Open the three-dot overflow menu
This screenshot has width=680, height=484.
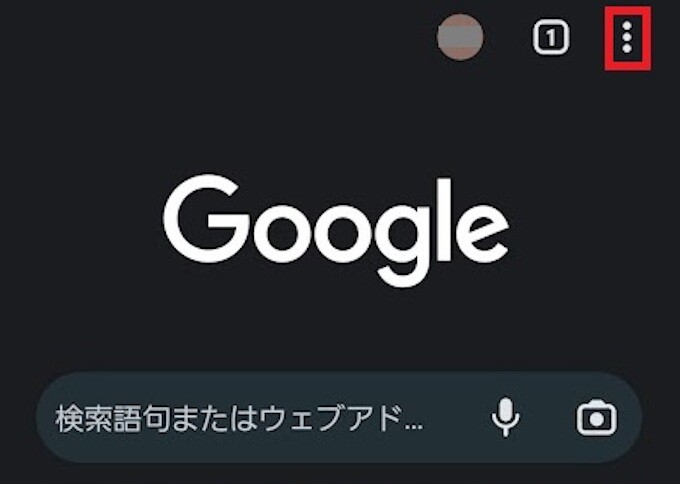[x=627, y=38]
